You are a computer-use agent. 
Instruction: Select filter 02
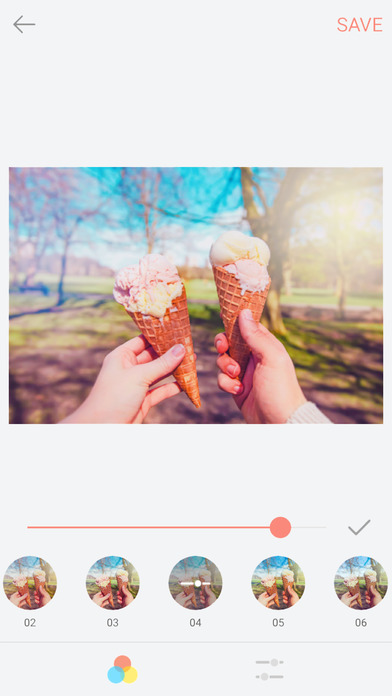point(30,582)
